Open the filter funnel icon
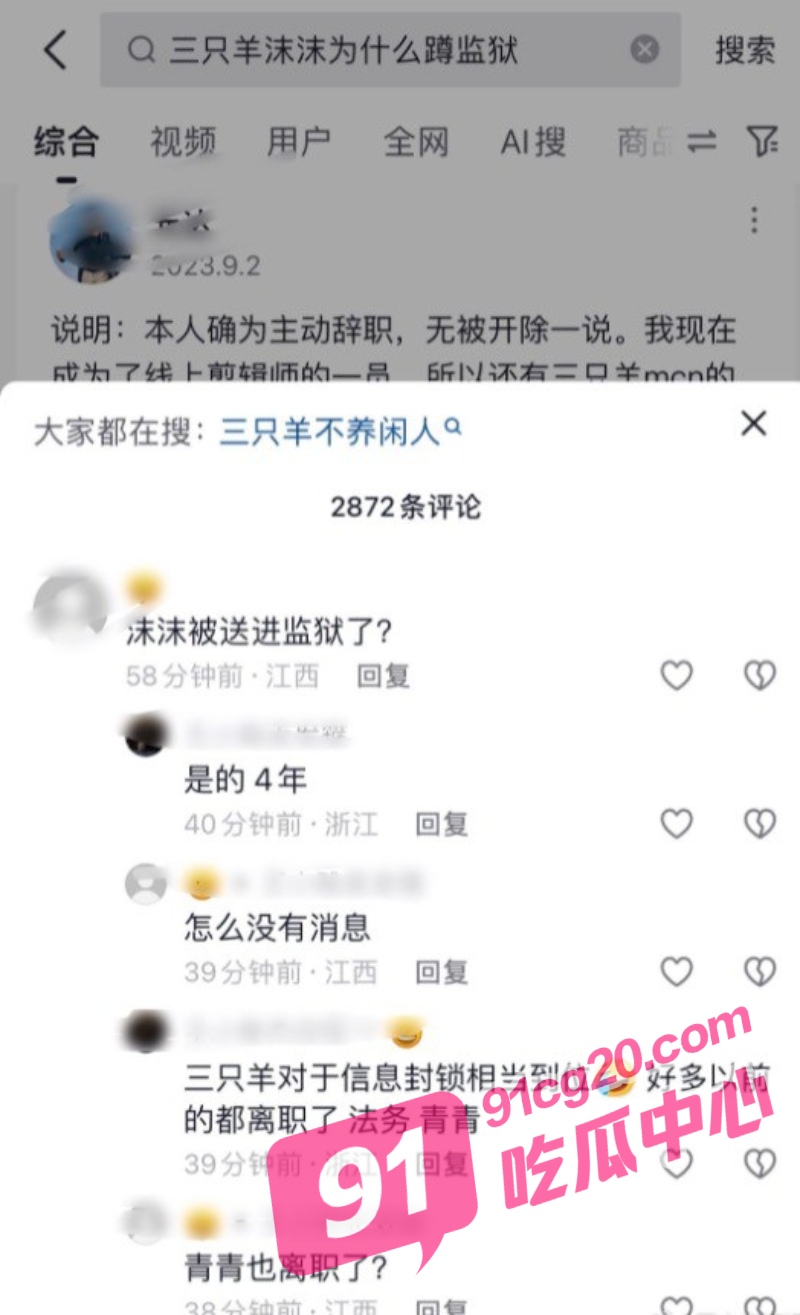Screen dimensions: 800x1315 point(763,142)
